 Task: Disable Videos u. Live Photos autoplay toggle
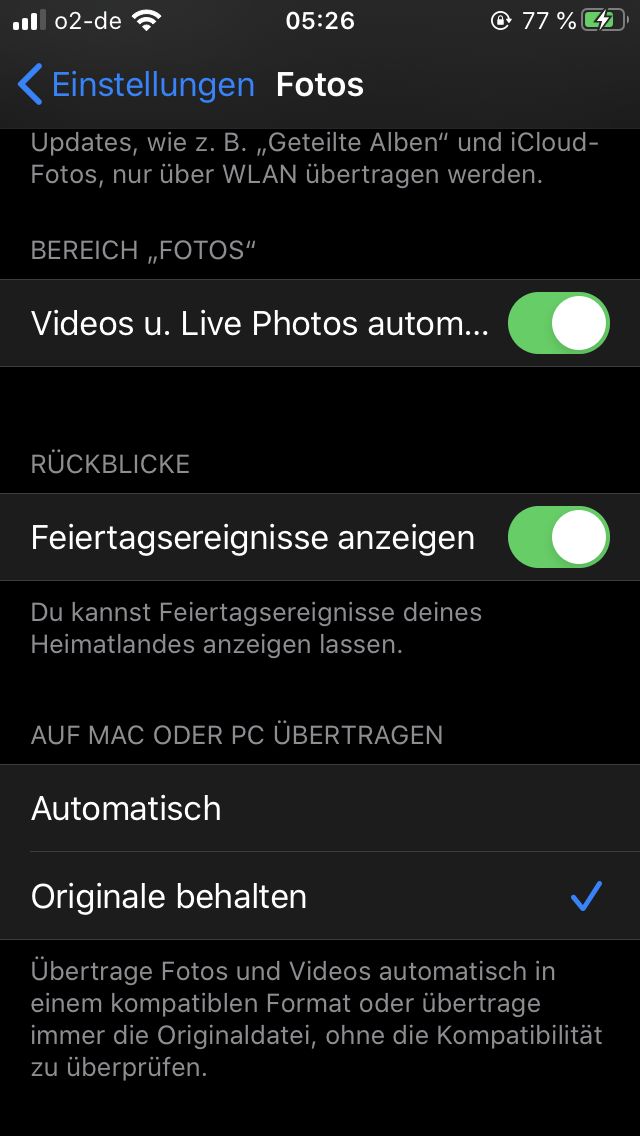coord(558,323)
